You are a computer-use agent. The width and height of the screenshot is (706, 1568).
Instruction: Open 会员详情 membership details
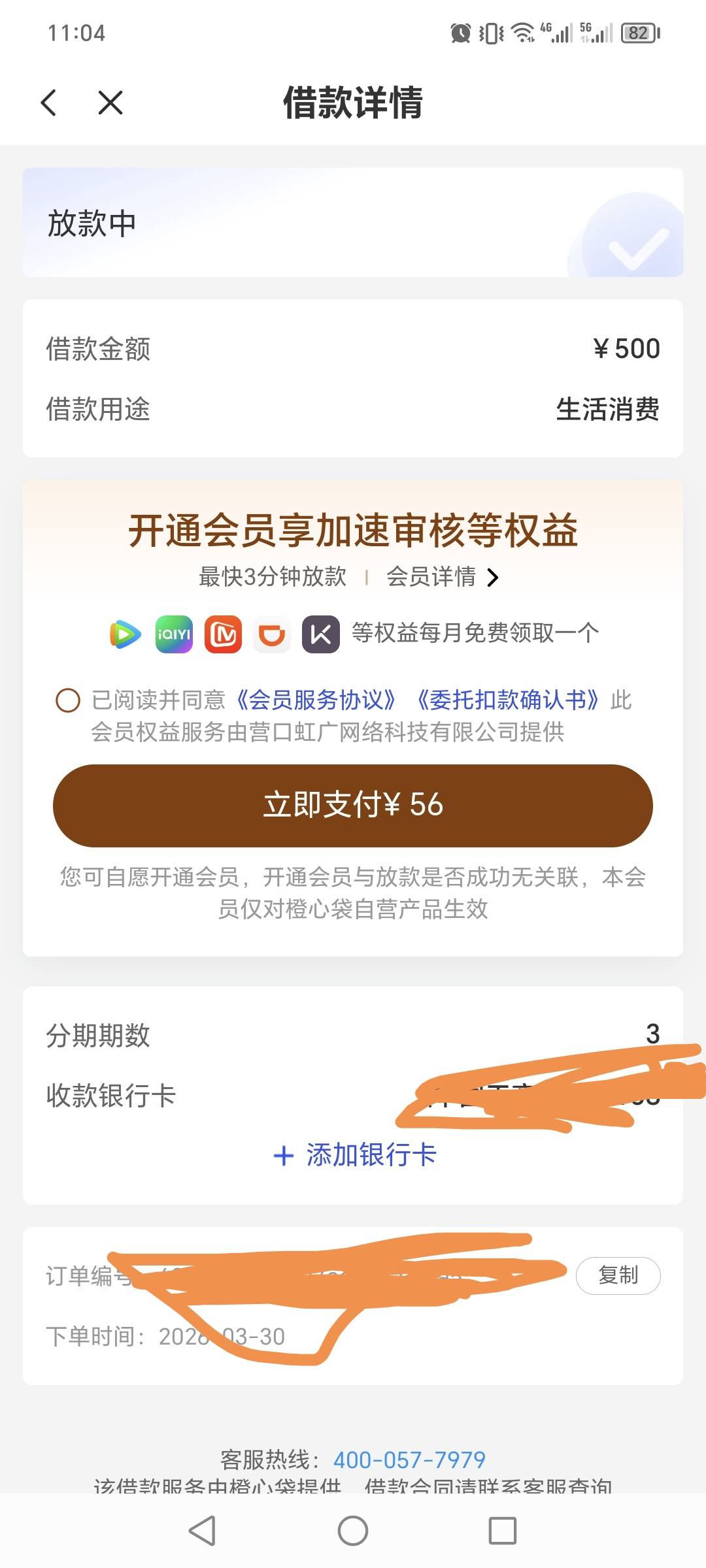click(443, 577)
